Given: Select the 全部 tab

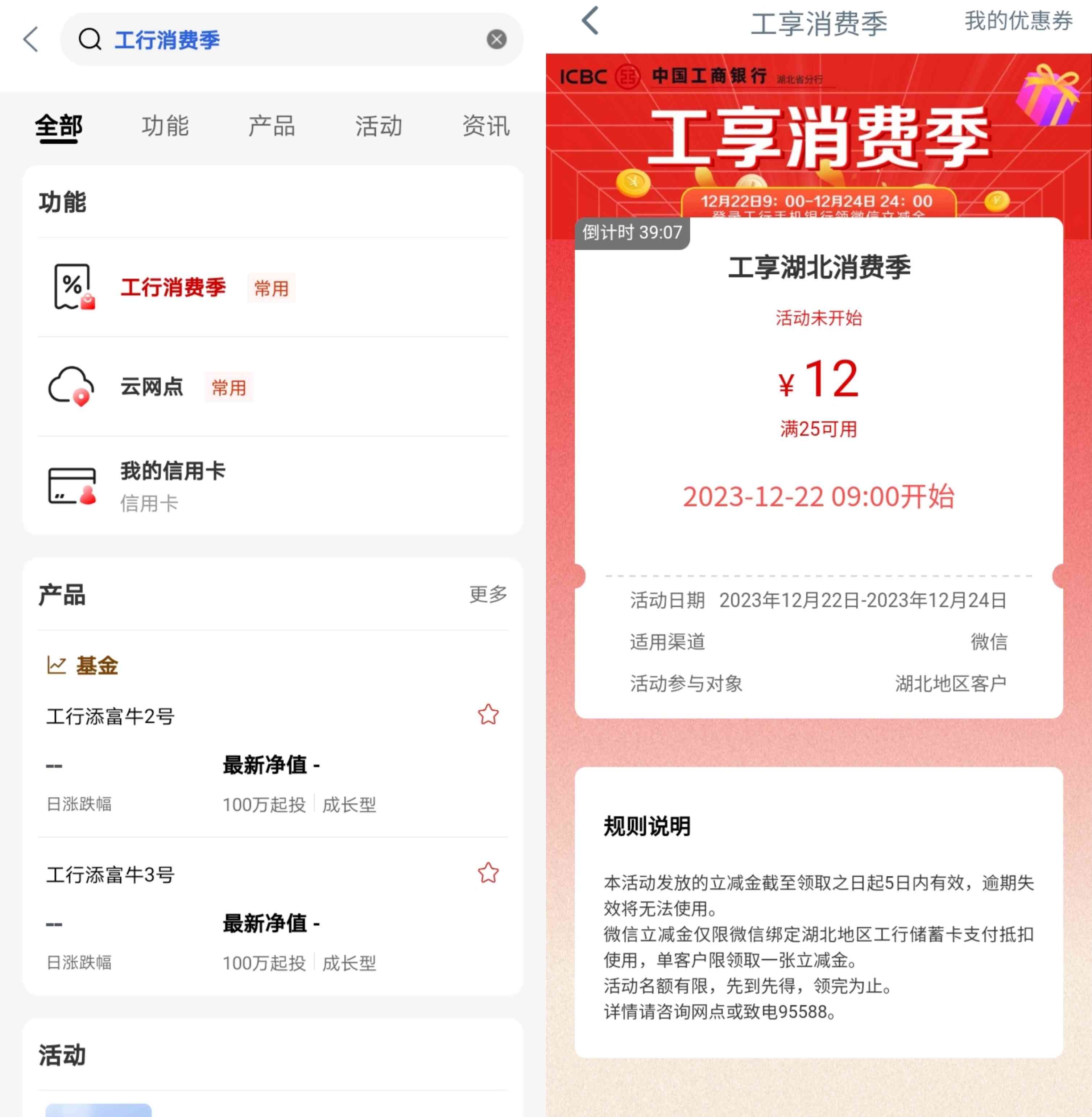Looking at the screenshot, I should [58, 126].
